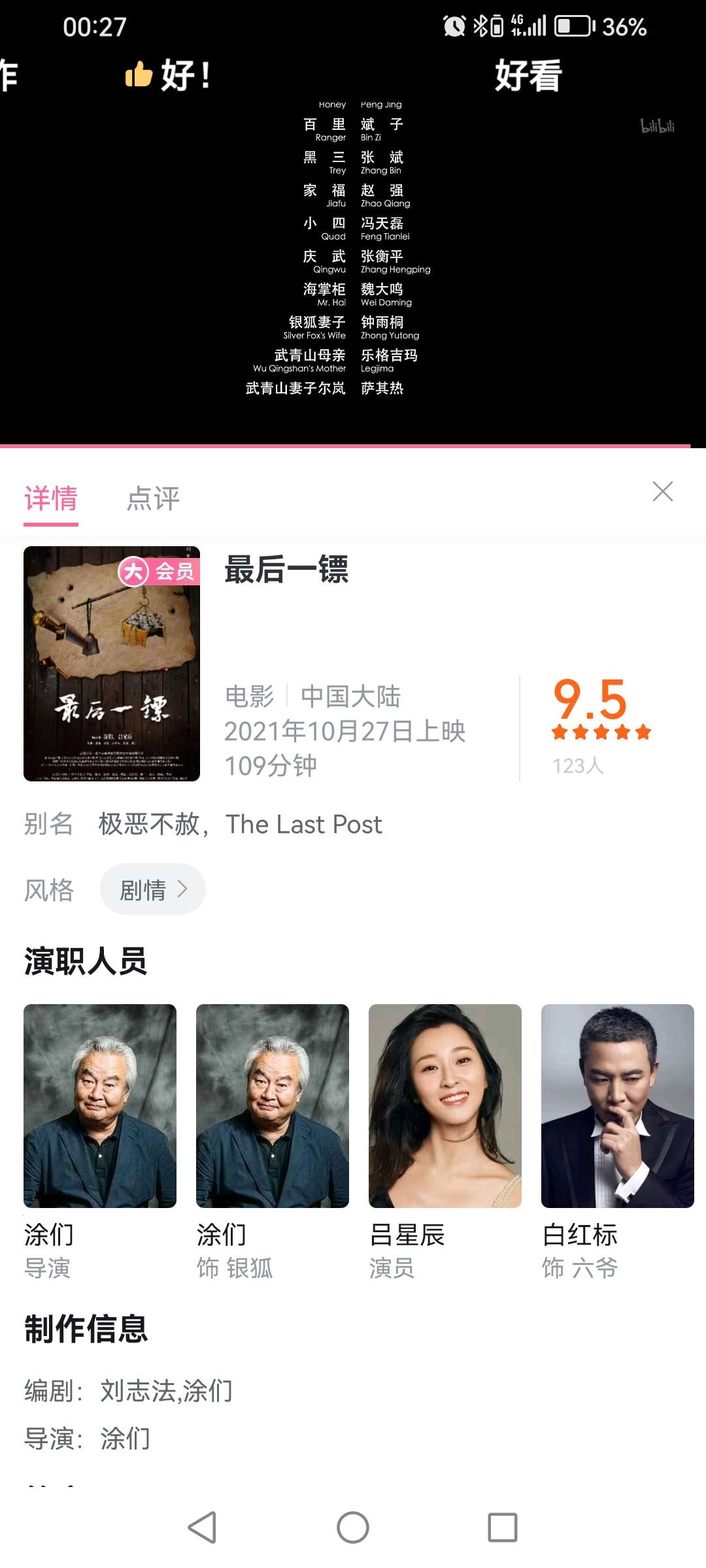The width and height of the screenshot is (706, 1568).
Task: Go back using system navigation
Action: 203,1527
